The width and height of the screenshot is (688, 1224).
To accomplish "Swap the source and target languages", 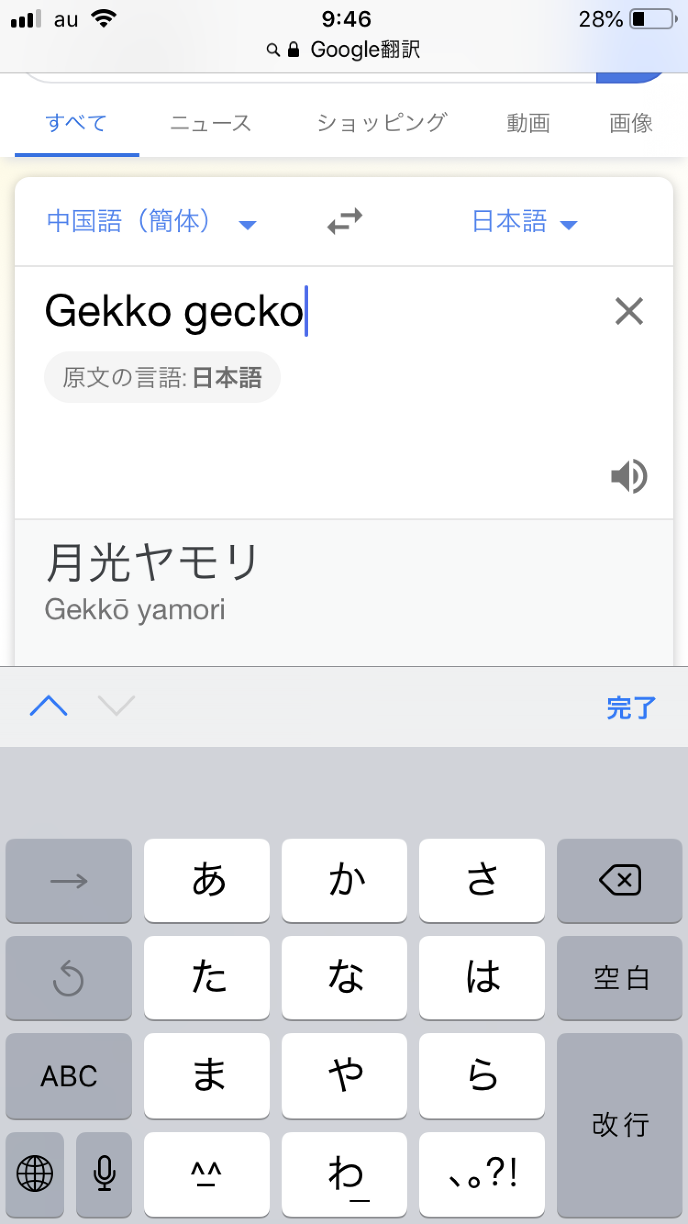I will coord(345,221).
